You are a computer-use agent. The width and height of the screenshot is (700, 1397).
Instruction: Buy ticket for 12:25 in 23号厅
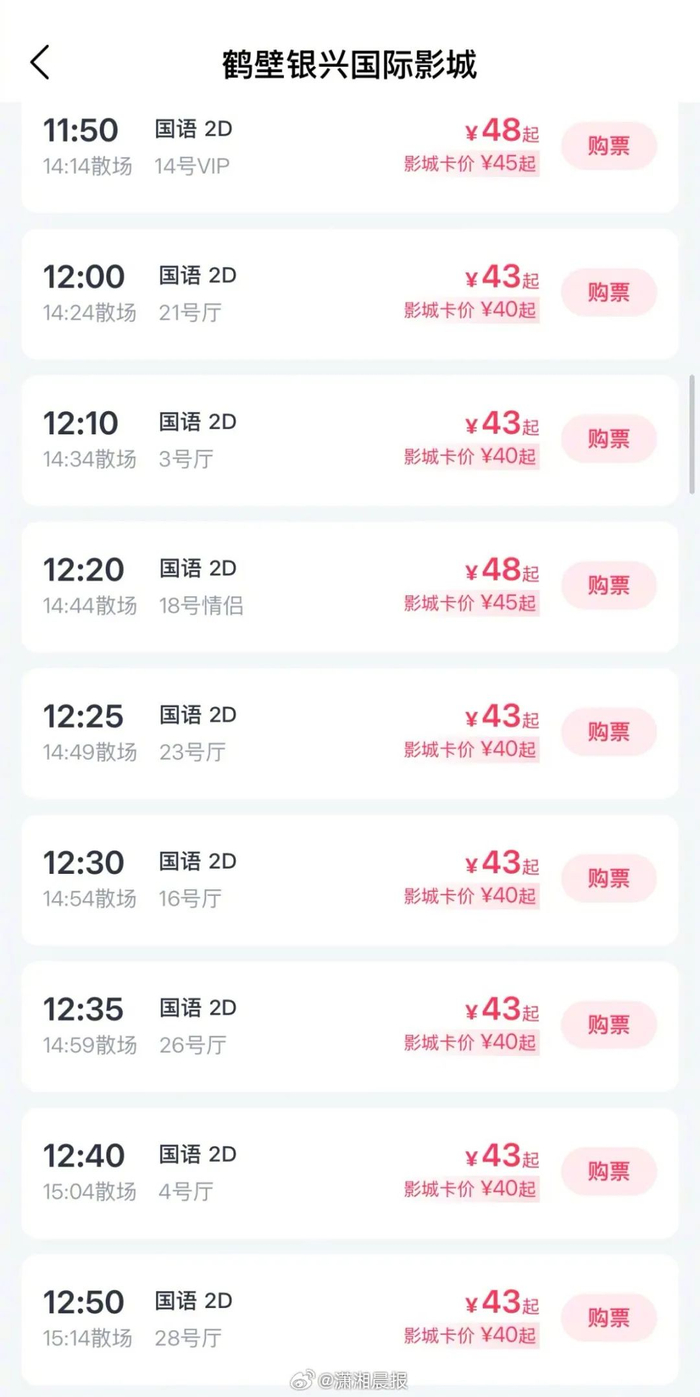[608, 732]
